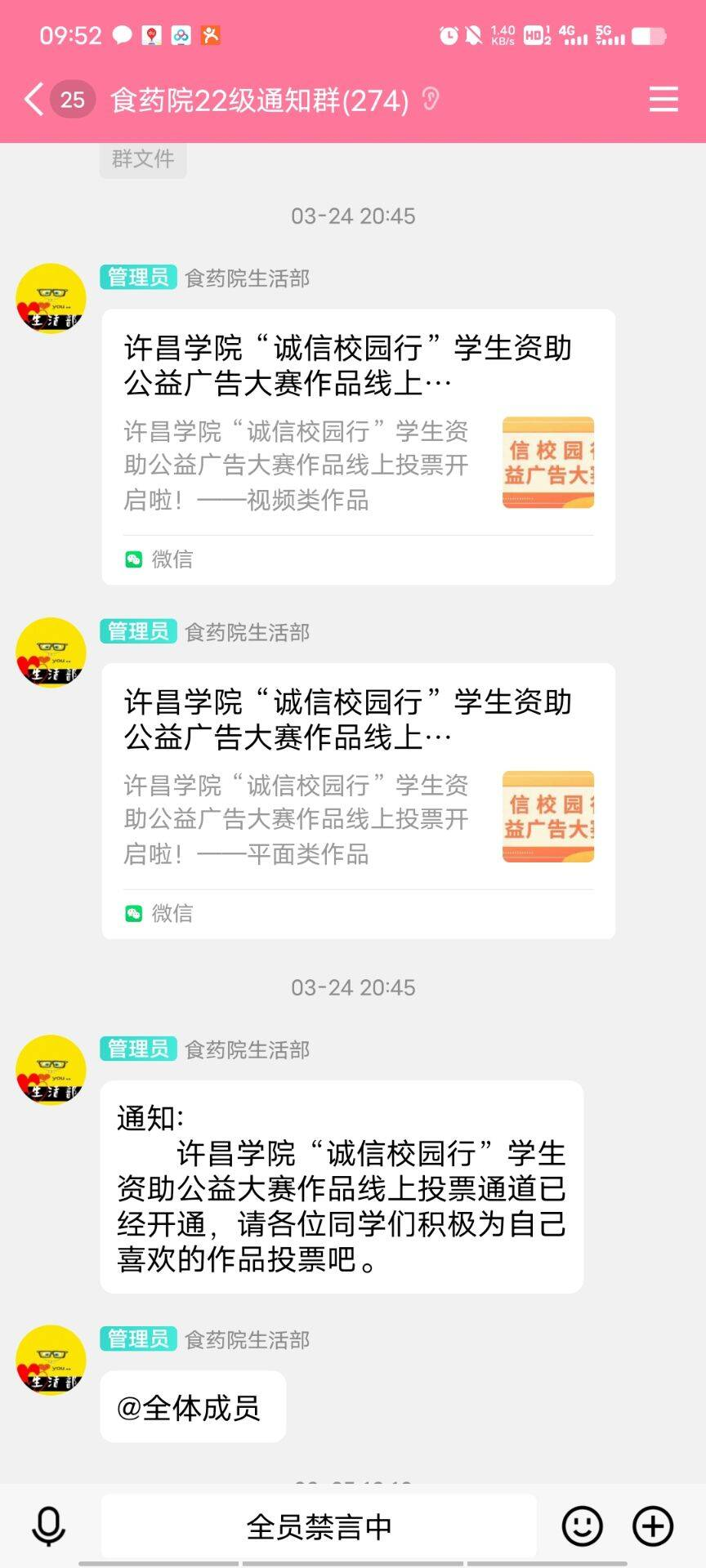
Task: View 食药院生活部 avatar on the 通知 message
Action: point(51,1070)
